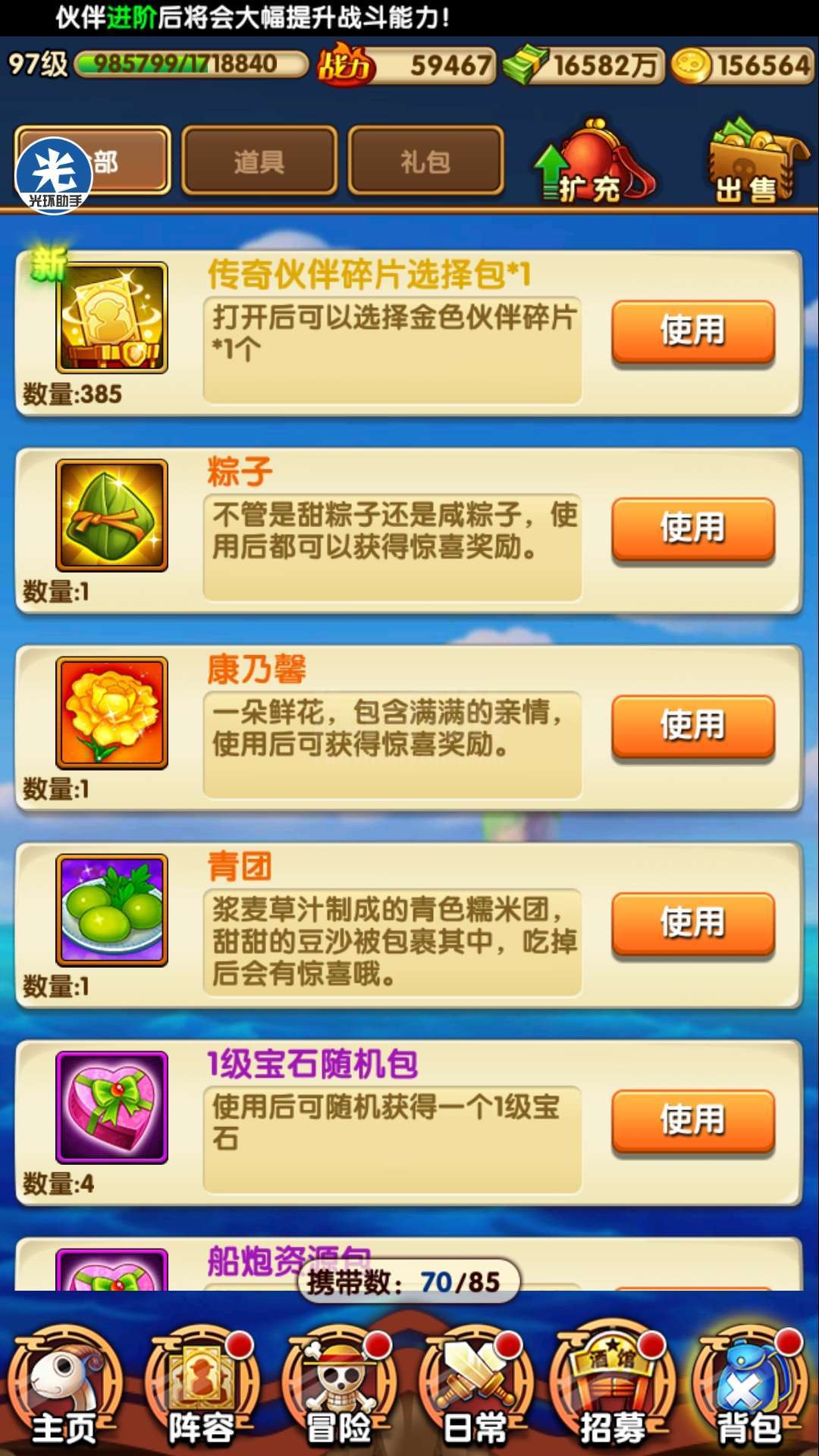Switch to the 礼包 tab
This screenshot has height=1456, width=819.
425,161
